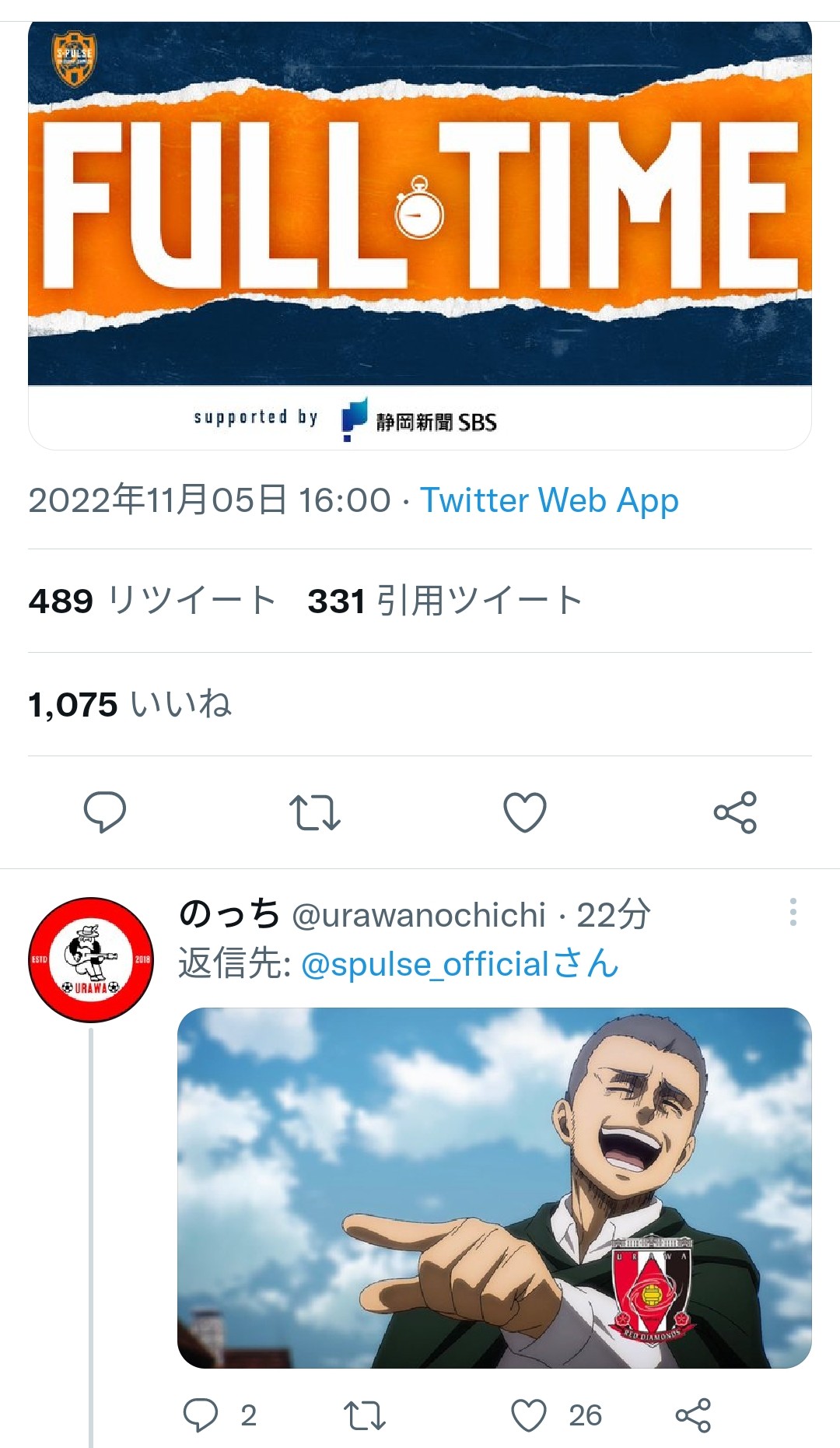Like のっち's reply
The width and height of the screenshot is (840, 1448).
[x=529, y=1415]
